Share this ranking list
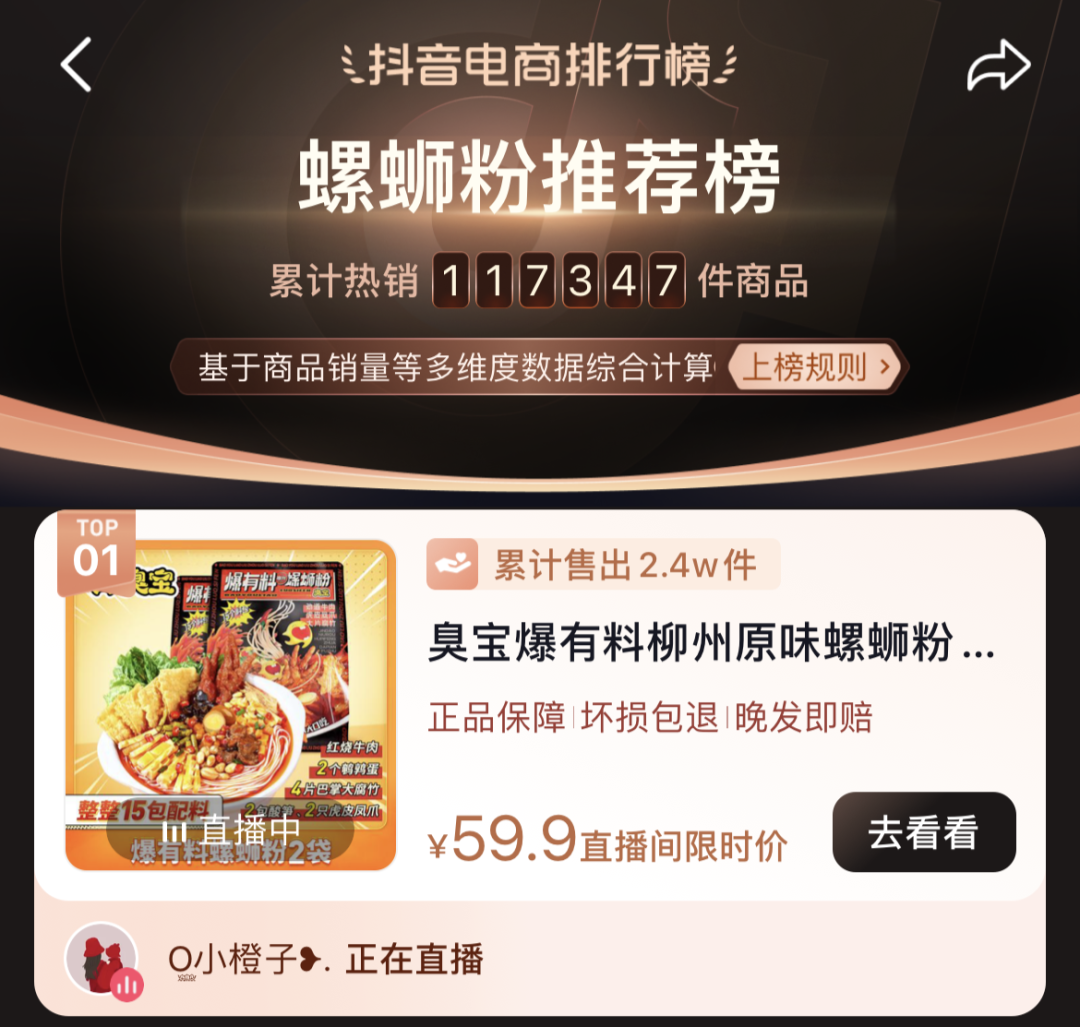 click(998, 66)
